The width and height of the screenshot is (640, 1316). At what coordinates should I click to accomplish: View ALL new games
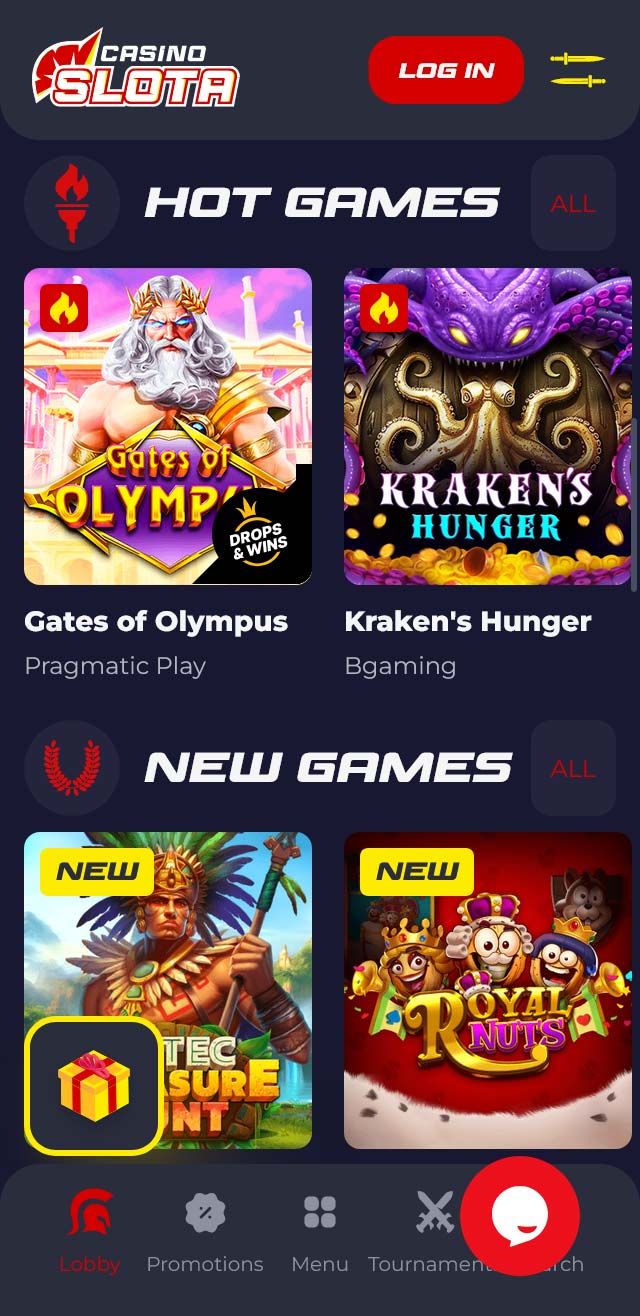[573, 769]
